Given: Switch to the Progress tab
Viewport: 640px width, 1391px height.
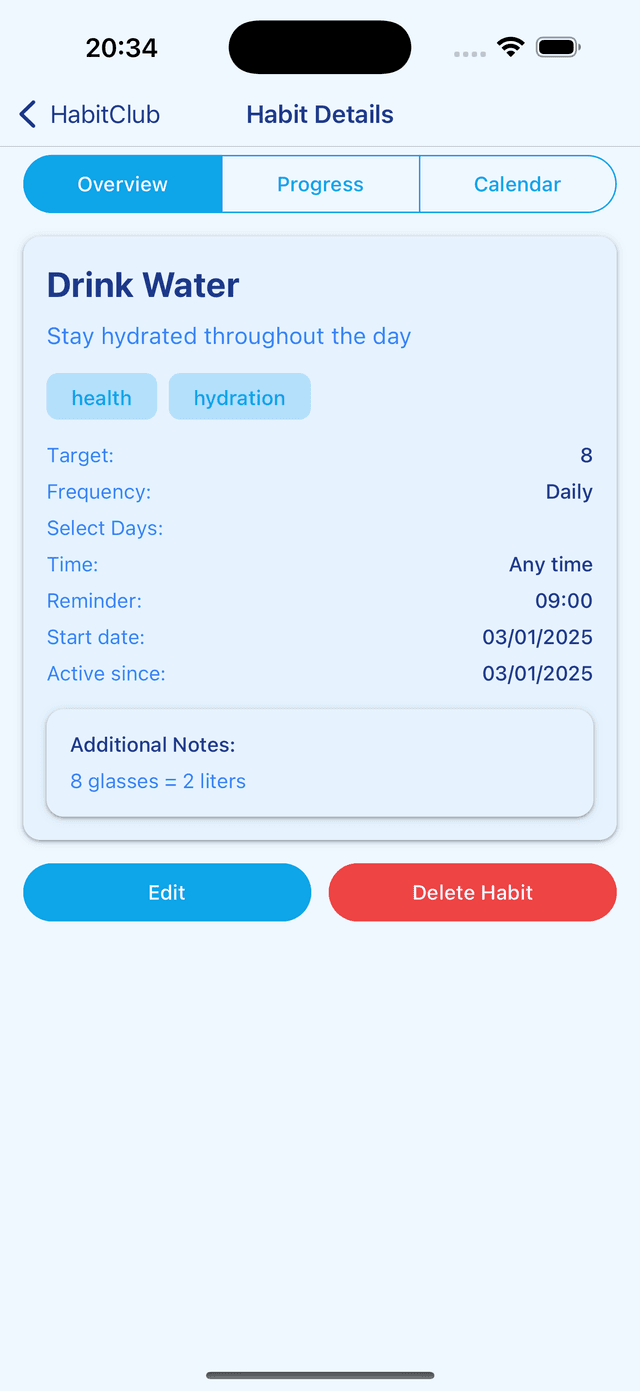Looking at the screenshot, I should click(320, 185).
